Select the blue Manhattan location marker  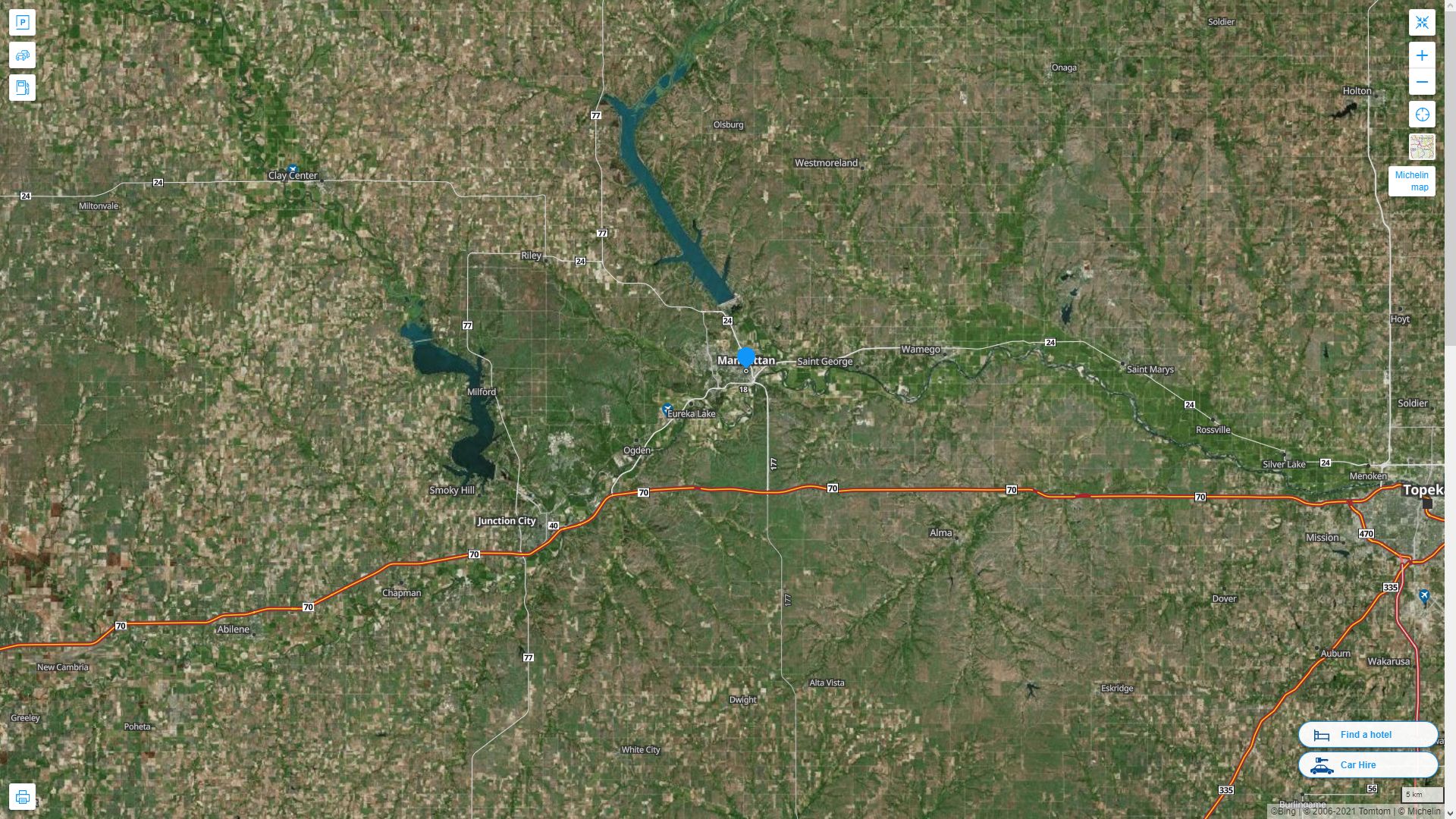click(x=746, y=357)
